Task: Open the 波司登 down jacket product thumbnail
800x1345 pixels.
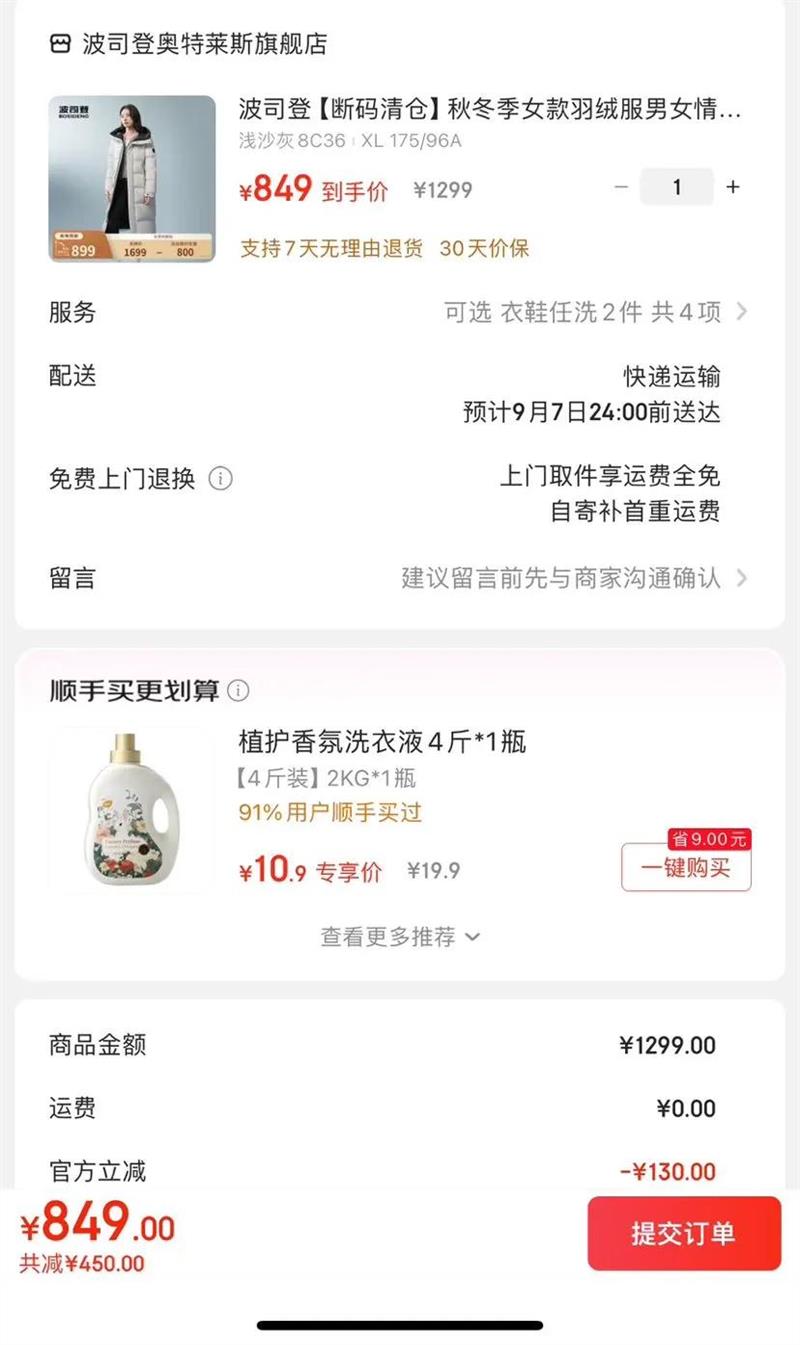Action: [132, 179]
